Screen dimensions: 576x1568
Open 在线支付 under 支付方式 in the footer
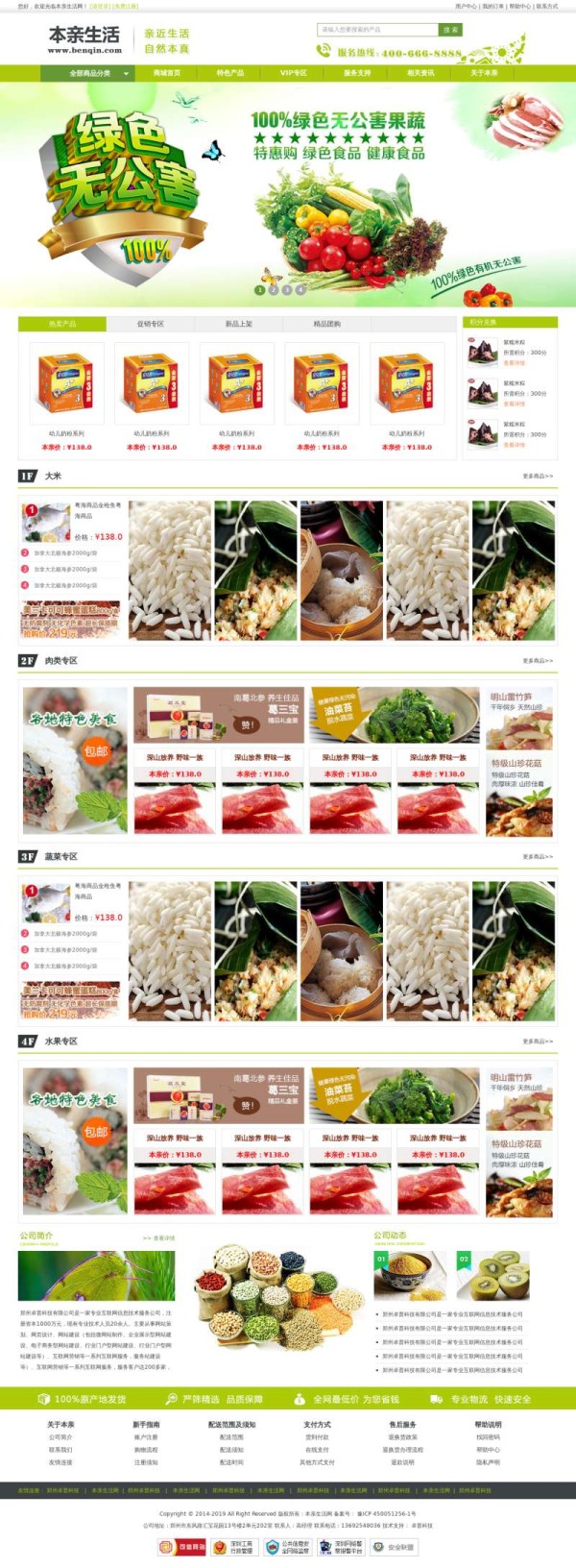coord(317,1450)
